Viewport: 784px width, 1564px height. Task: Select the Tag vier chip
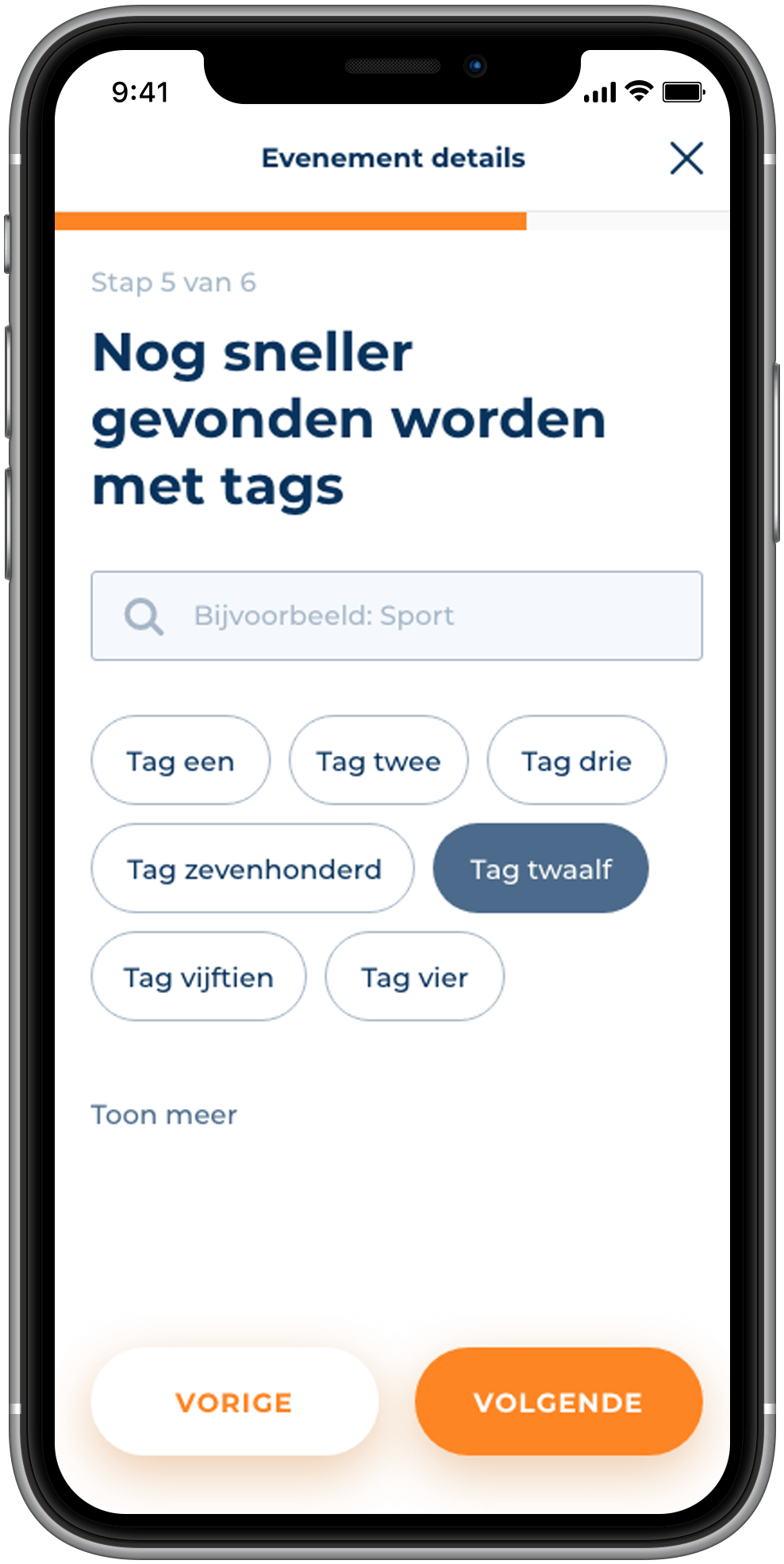[414, 977]
